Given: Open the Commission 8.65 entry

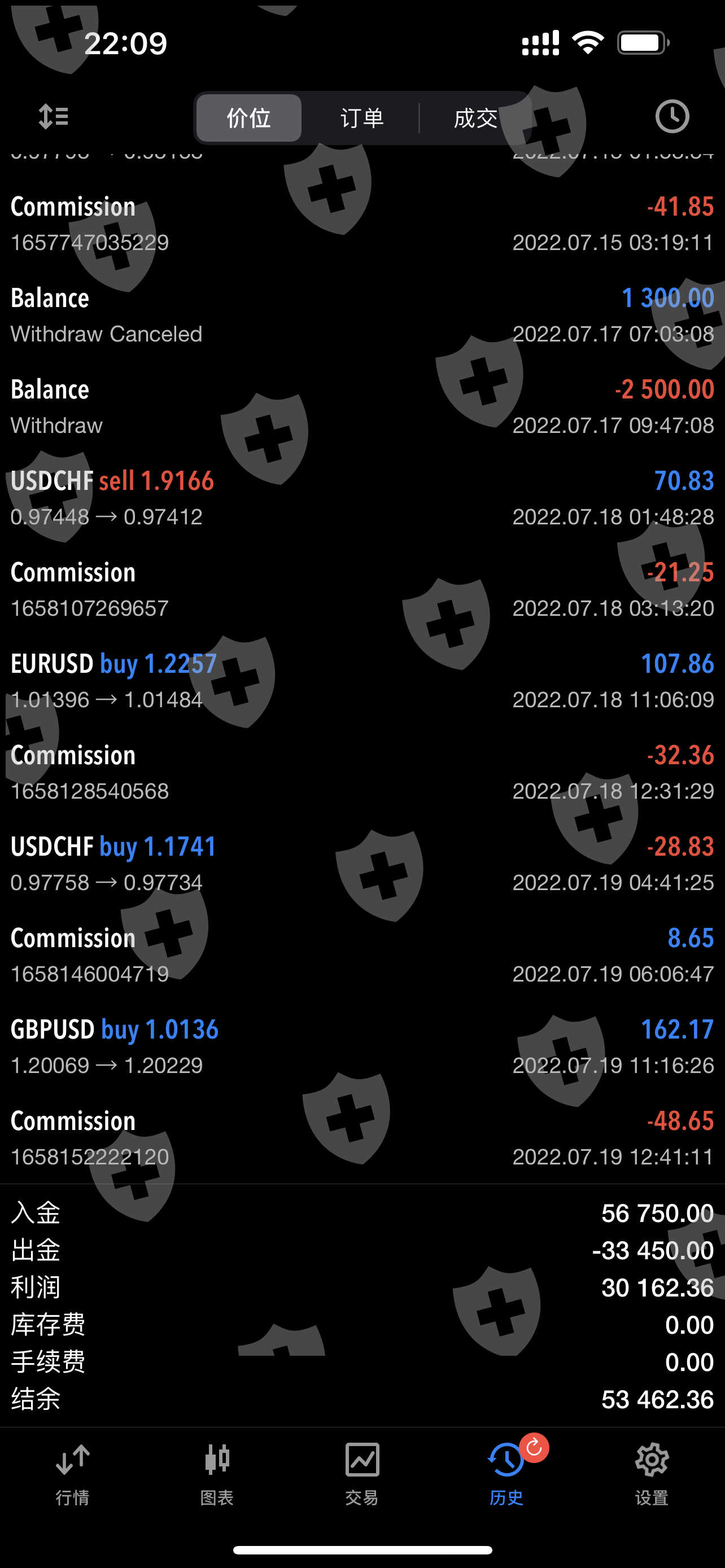Looking at the screenshot, I should click(x=362, y=955).
